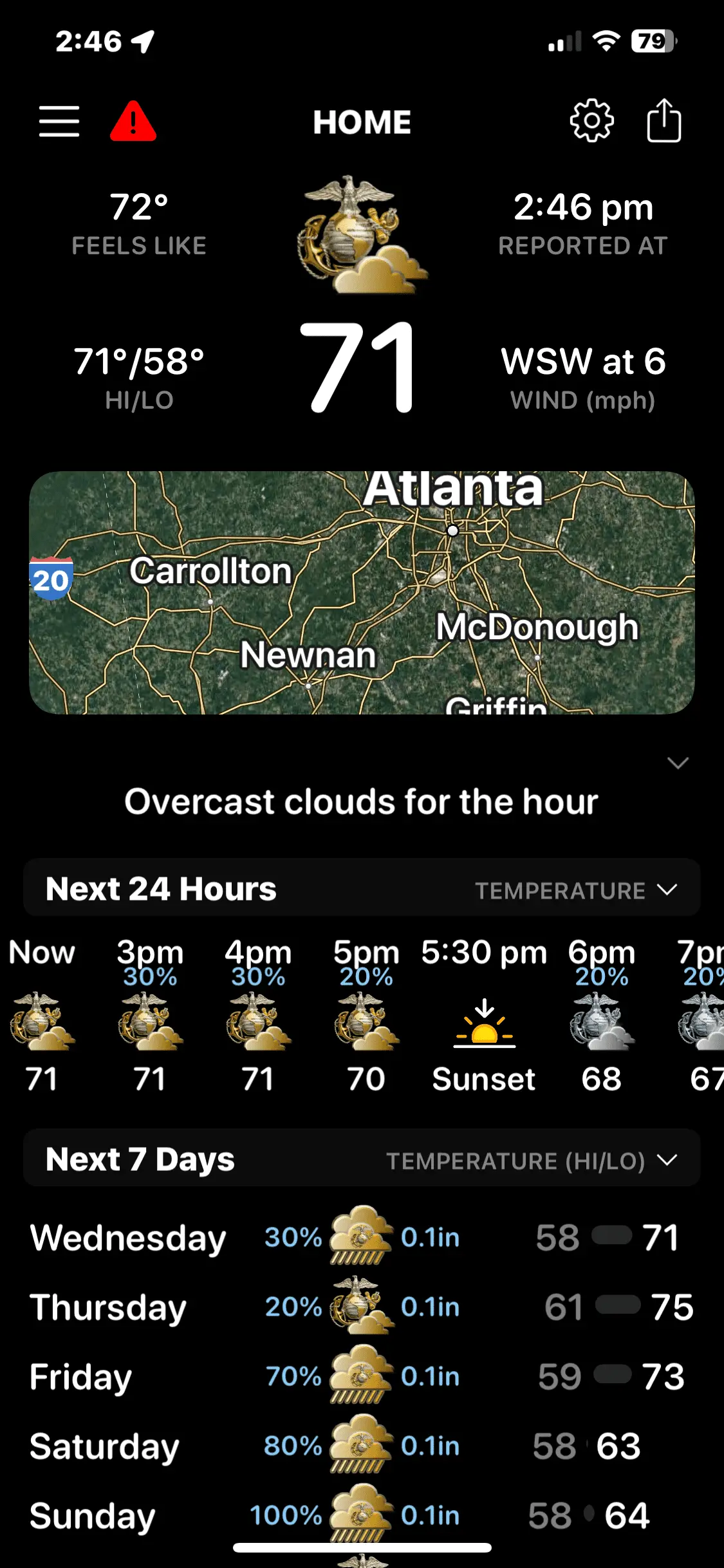
Task: Open the hamburger menu
Action: (x=59, y=122)
